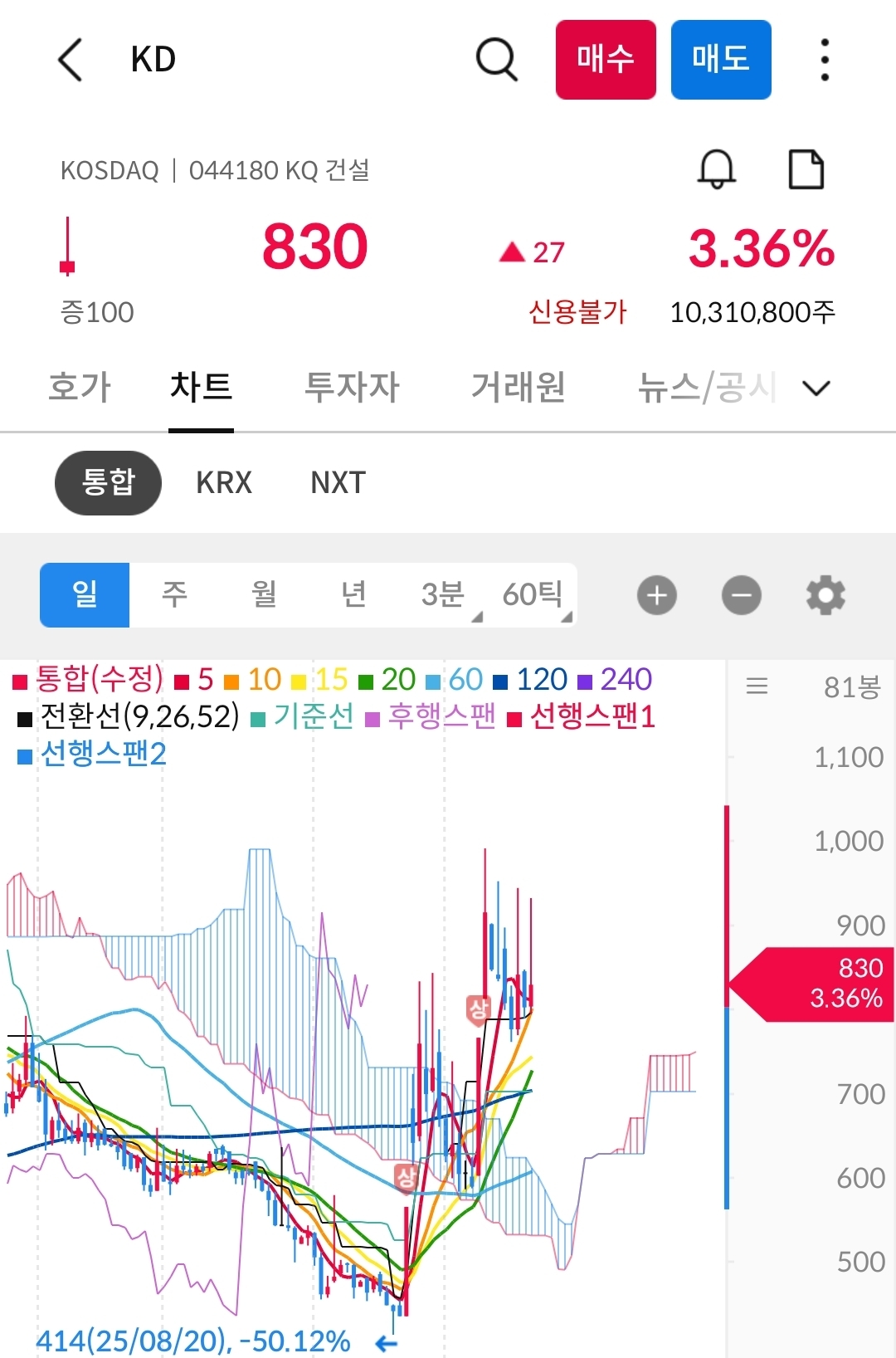Click the back navigation arrow

coord(71,60)
